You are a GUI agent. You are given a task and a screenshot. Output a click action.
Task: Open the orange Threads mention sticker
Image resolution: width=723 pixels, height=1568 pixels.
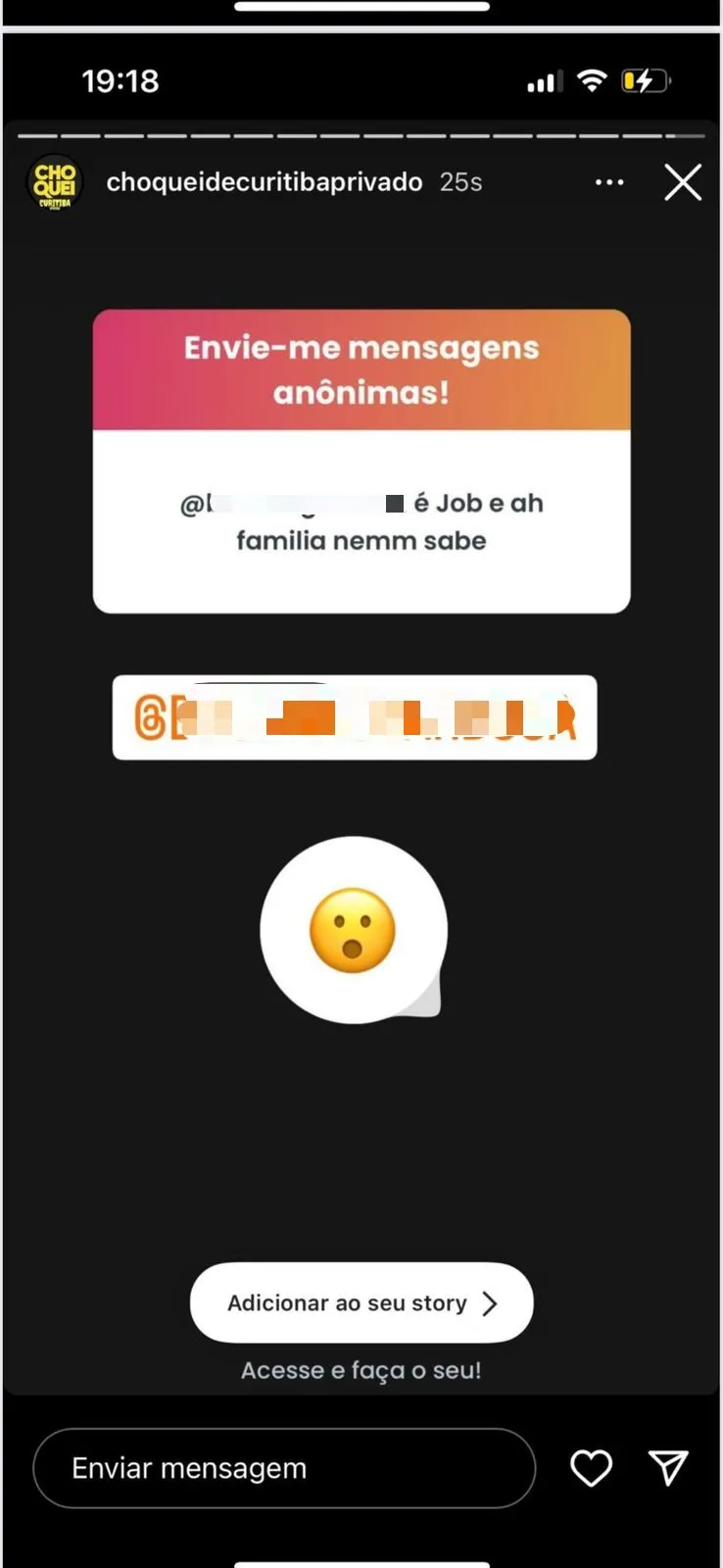click(355, 717)
